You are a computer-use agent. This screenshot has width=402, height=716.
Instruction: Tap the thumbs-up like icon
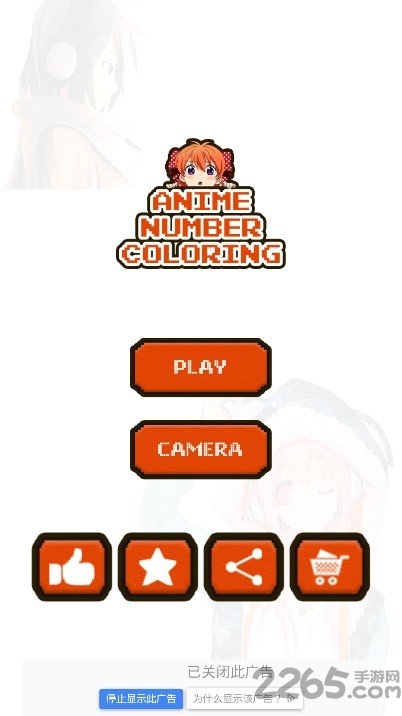(x=72, y=567)
